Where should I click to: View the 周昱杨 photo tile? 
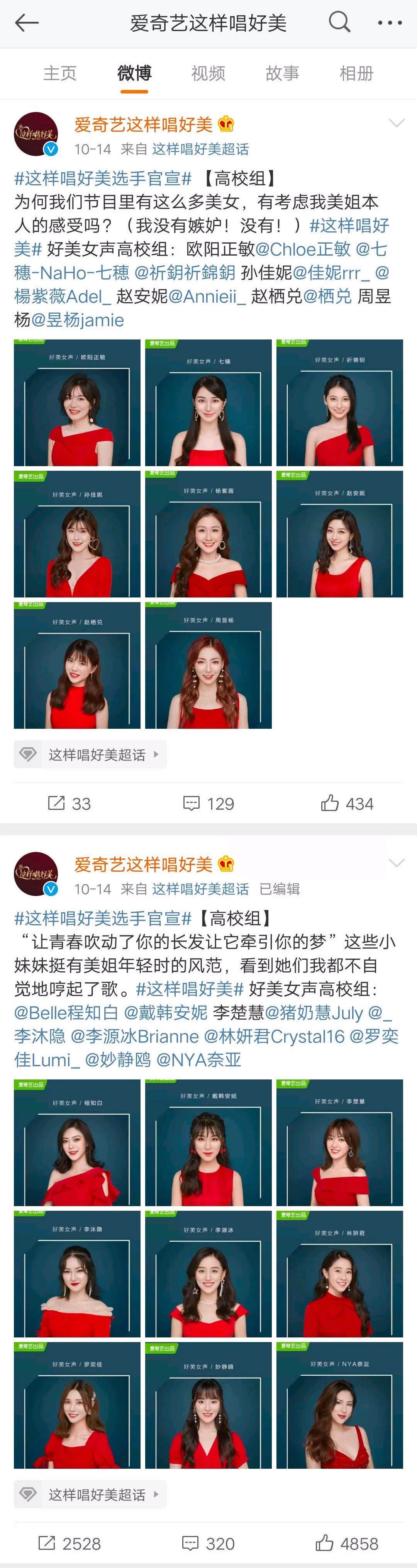click(208, 665)
